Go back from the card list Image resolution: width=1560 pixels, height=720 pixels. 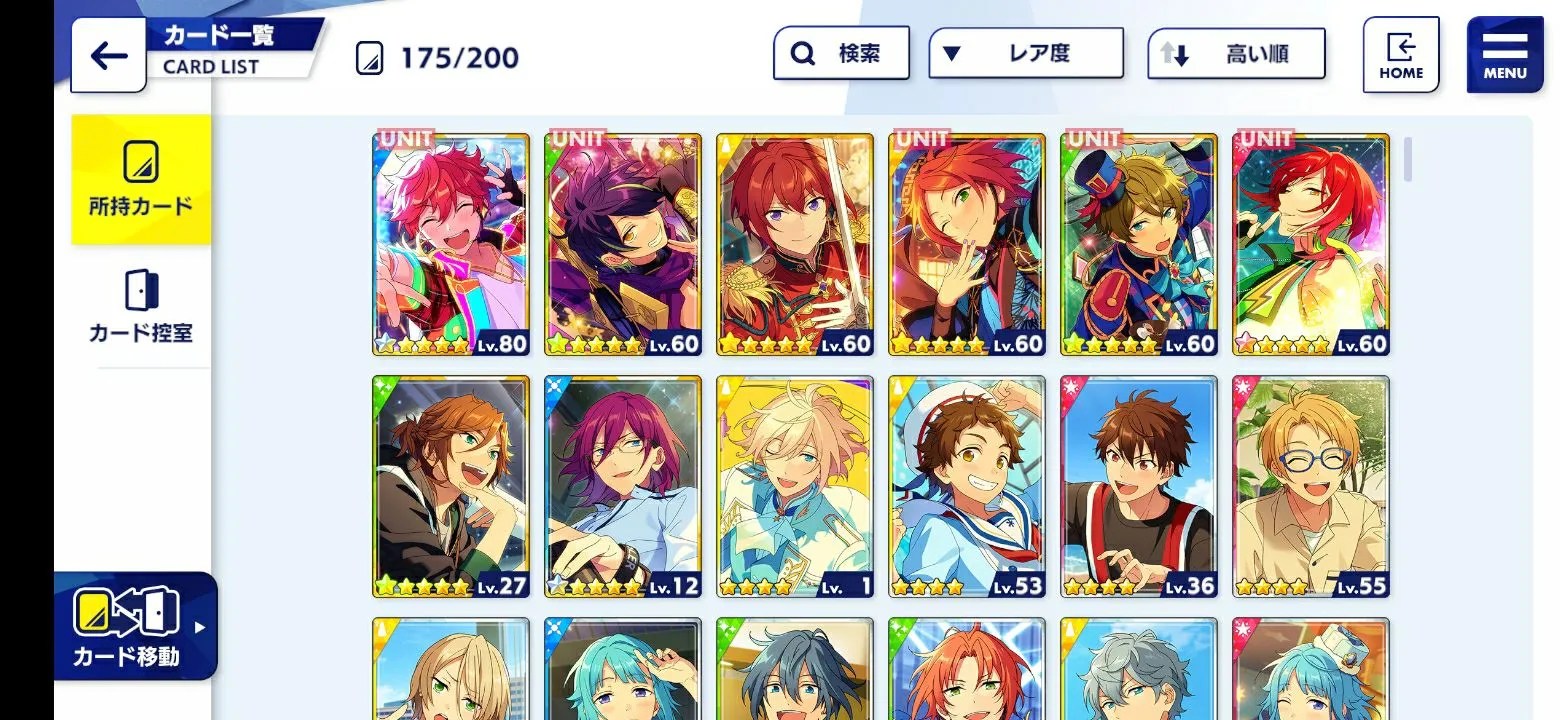point(108,56)
